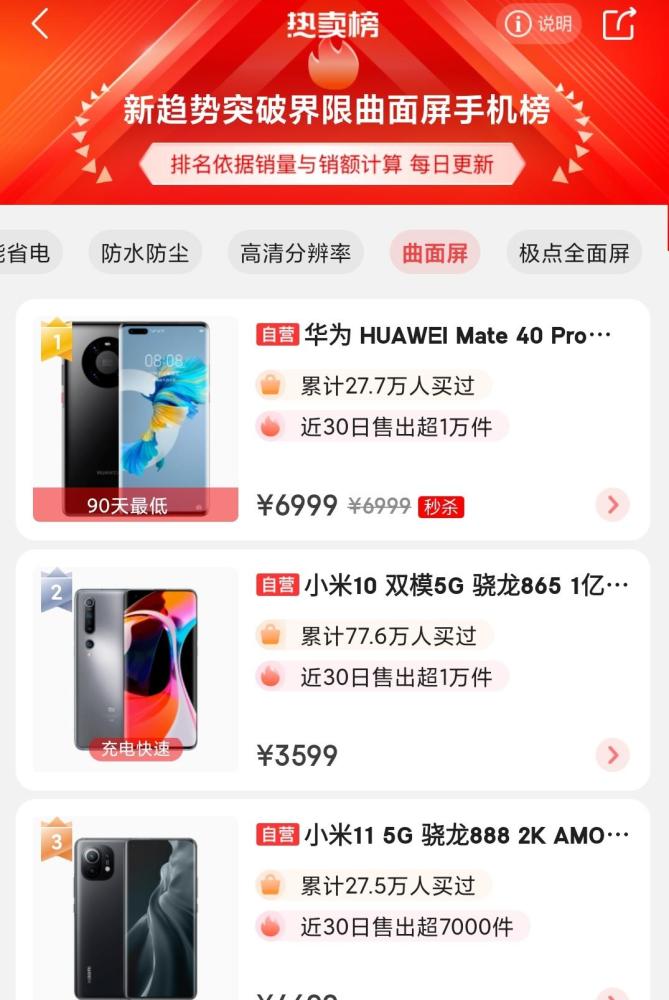669x1000 pixels.
Task: Switch to the 极点全面屏 category
Action: tap(574, 254)
